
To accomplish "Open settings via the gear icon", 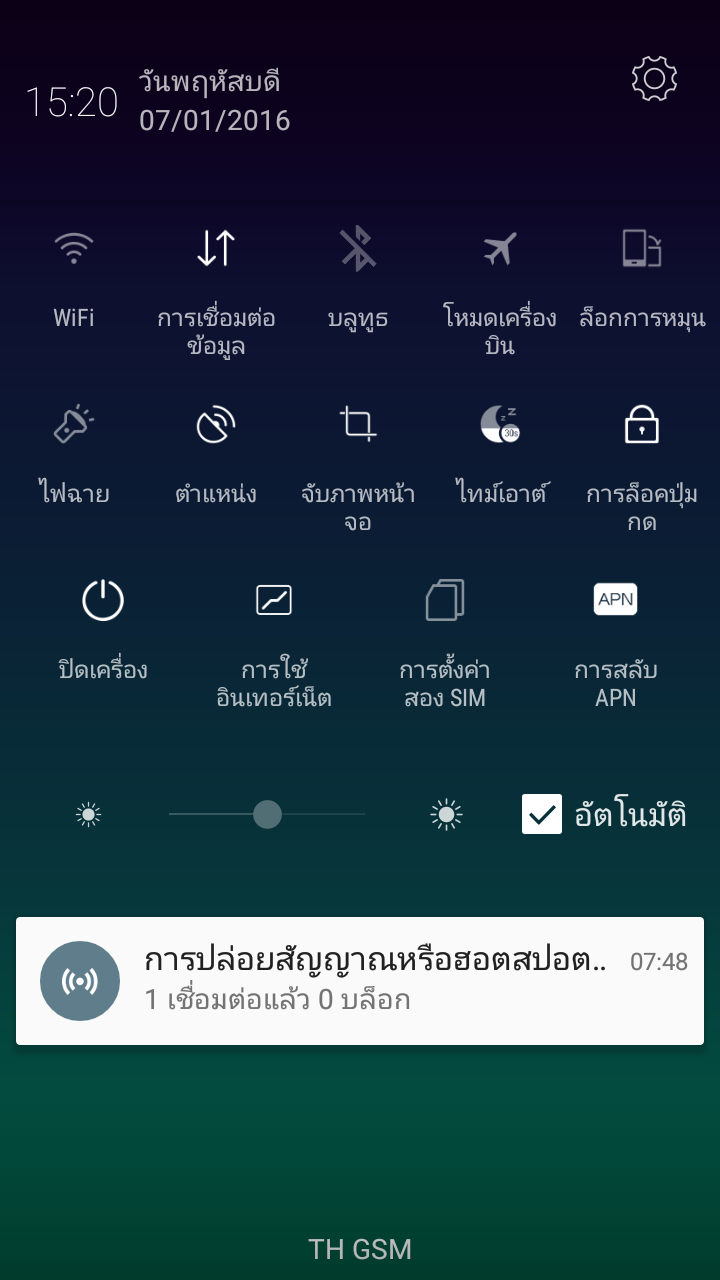I will click(655, 78).
